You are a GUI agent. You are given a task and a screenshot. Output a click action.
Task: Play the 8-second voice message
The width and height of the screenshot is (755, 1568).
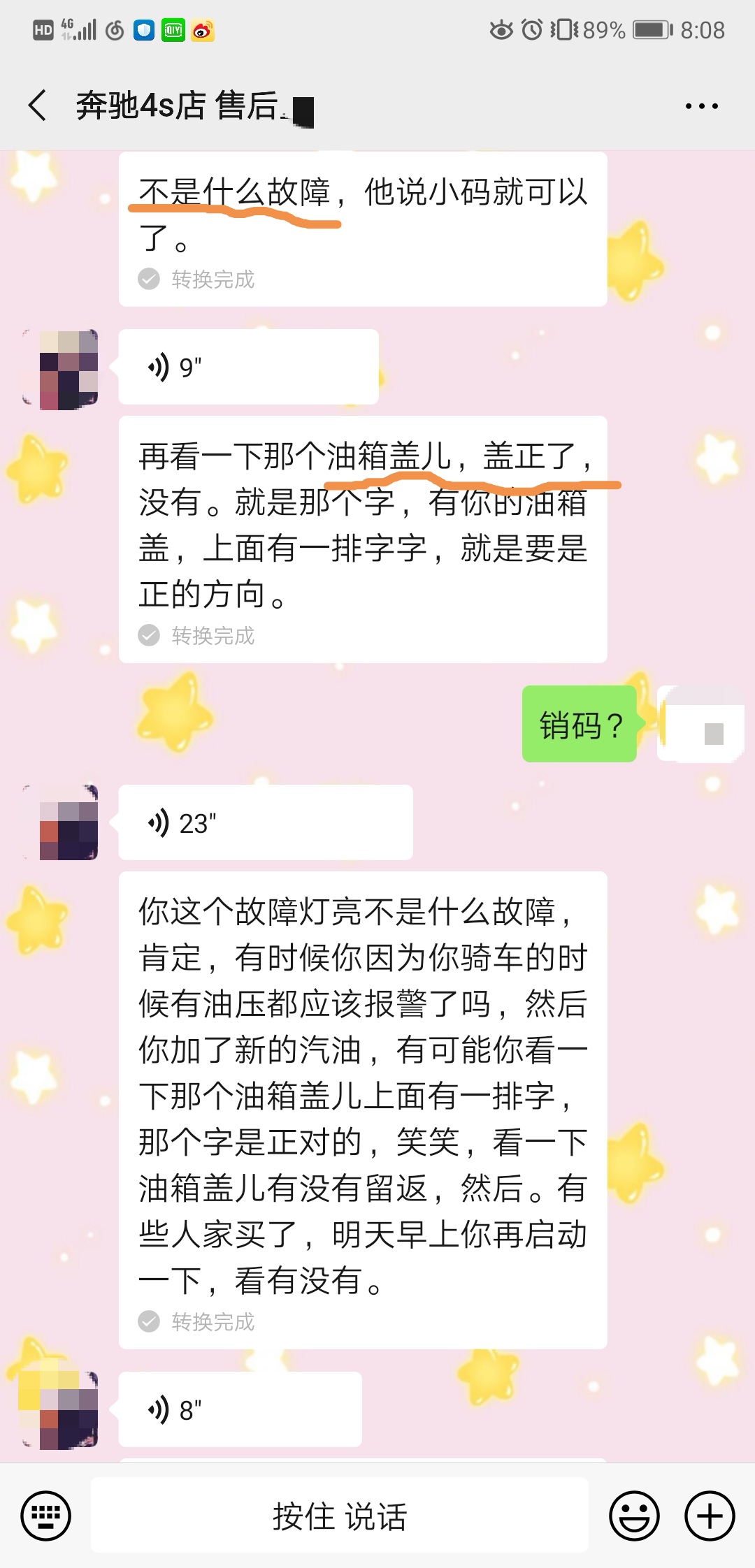point(240,1409)
